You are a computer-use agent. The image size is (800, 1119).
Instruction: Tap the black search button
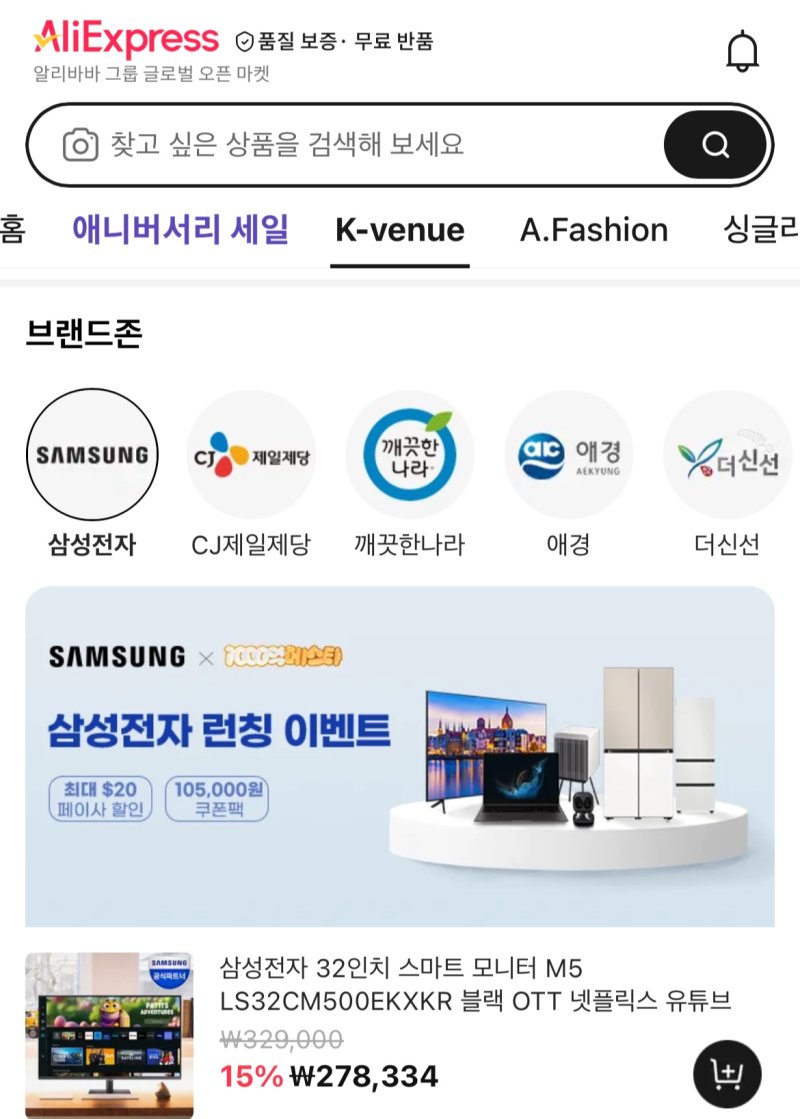715,146
